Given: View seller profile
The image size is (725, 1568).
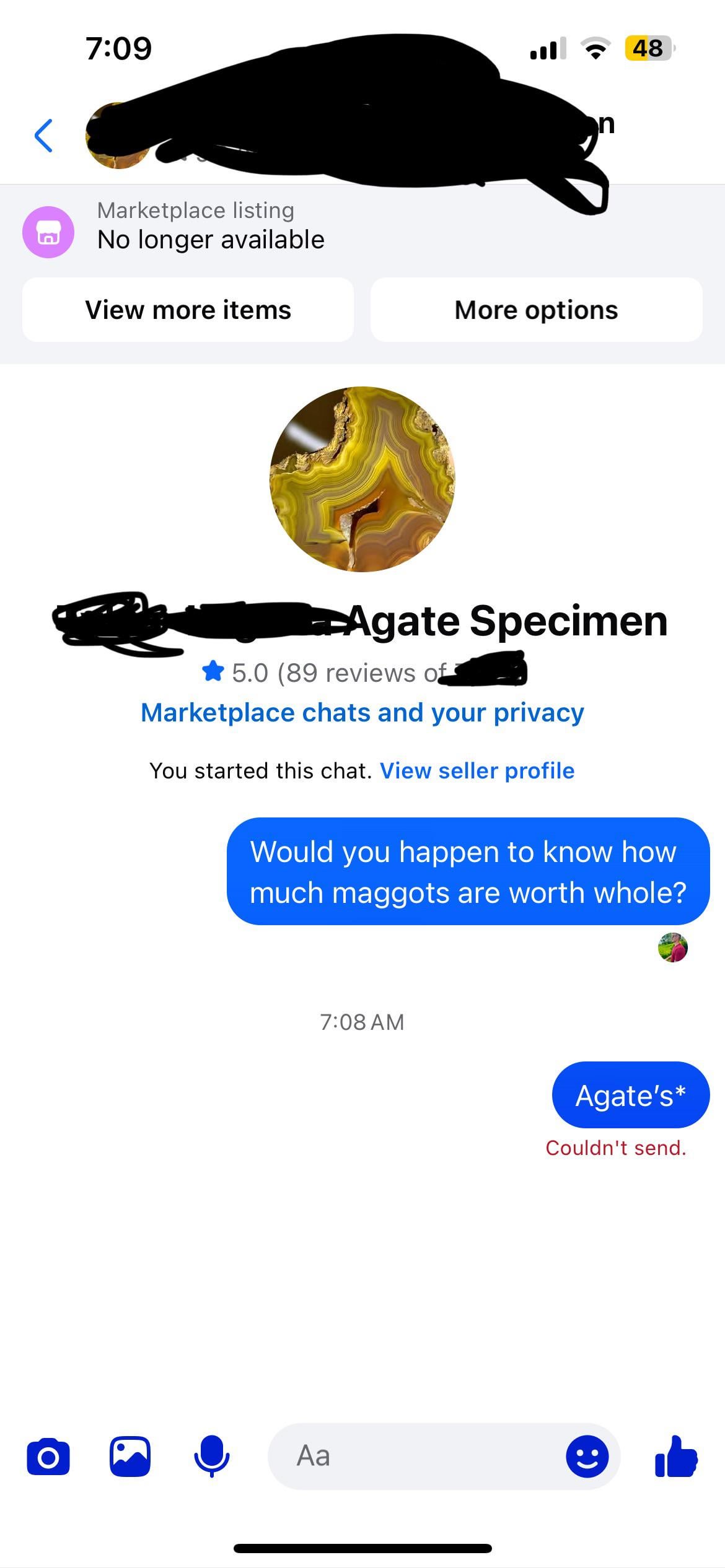Looking at the screenshot, I should click(x=477, y=771).
